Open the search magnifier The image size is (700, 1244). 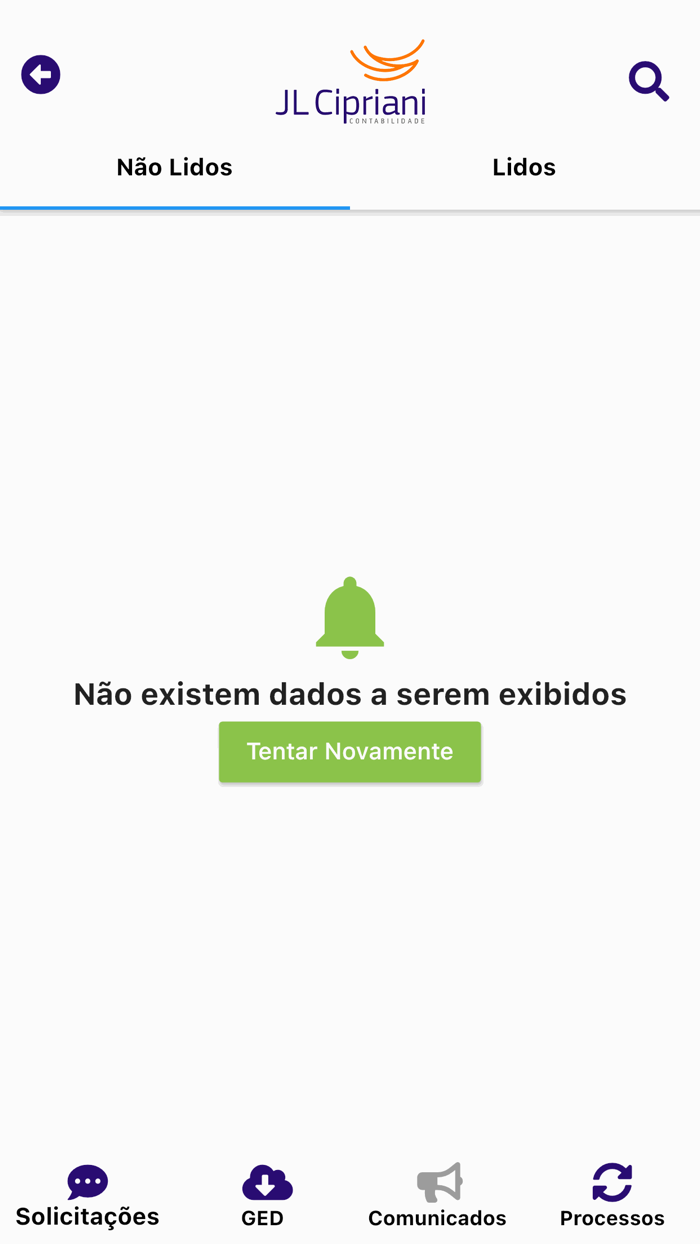pos(648,81)
